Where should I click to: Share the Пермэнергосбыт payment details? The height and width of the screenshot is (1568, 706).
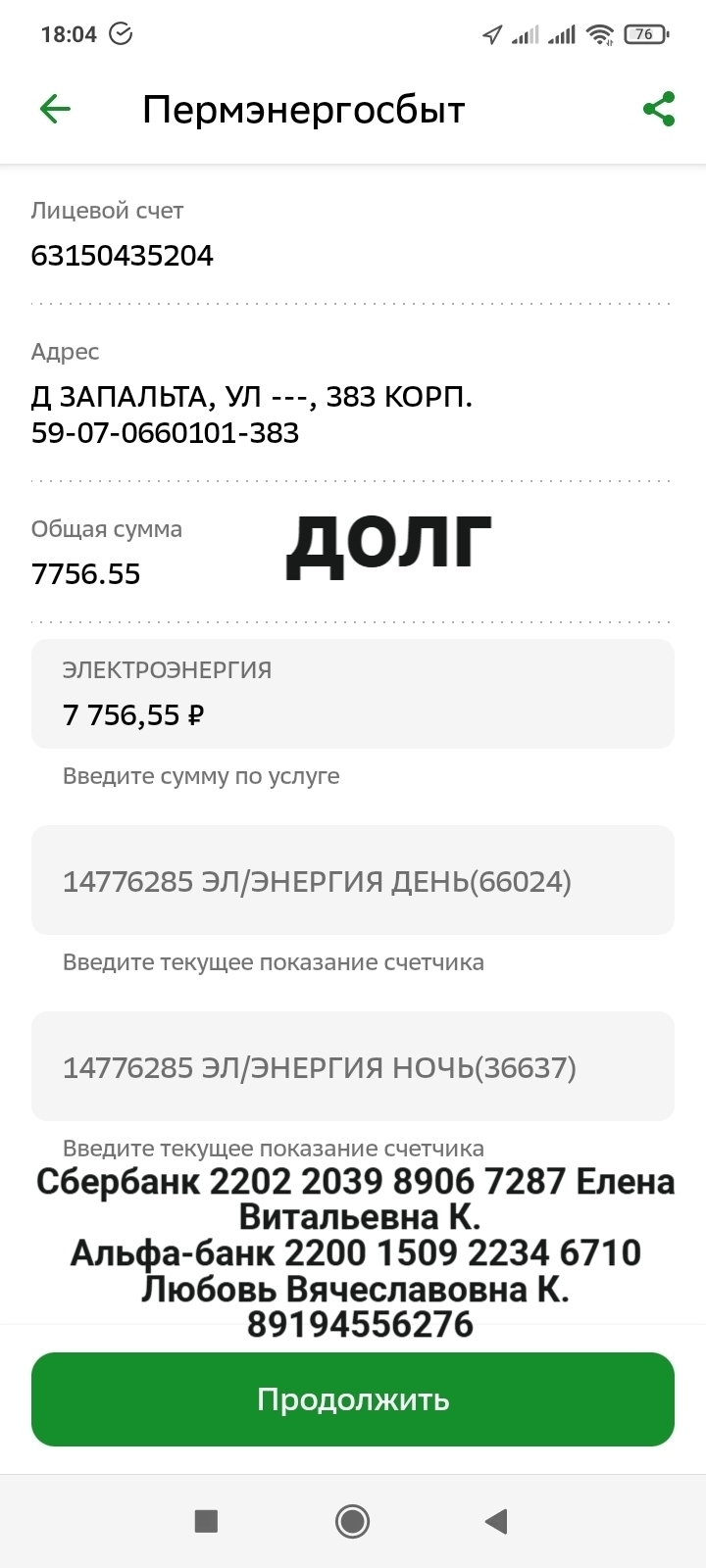[x=658, y=109]
